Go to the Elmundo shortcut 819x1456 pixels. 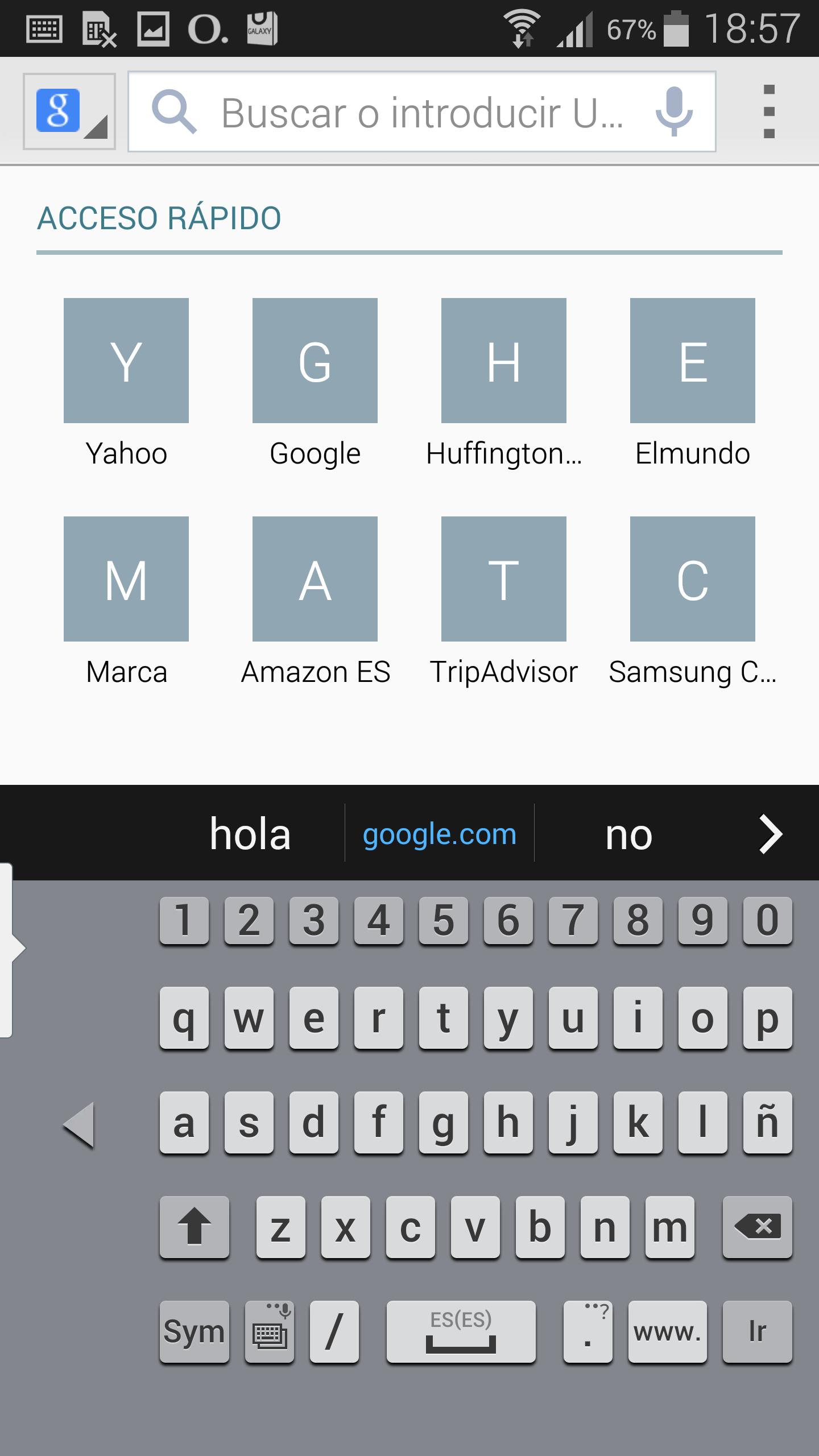[693, 361]
